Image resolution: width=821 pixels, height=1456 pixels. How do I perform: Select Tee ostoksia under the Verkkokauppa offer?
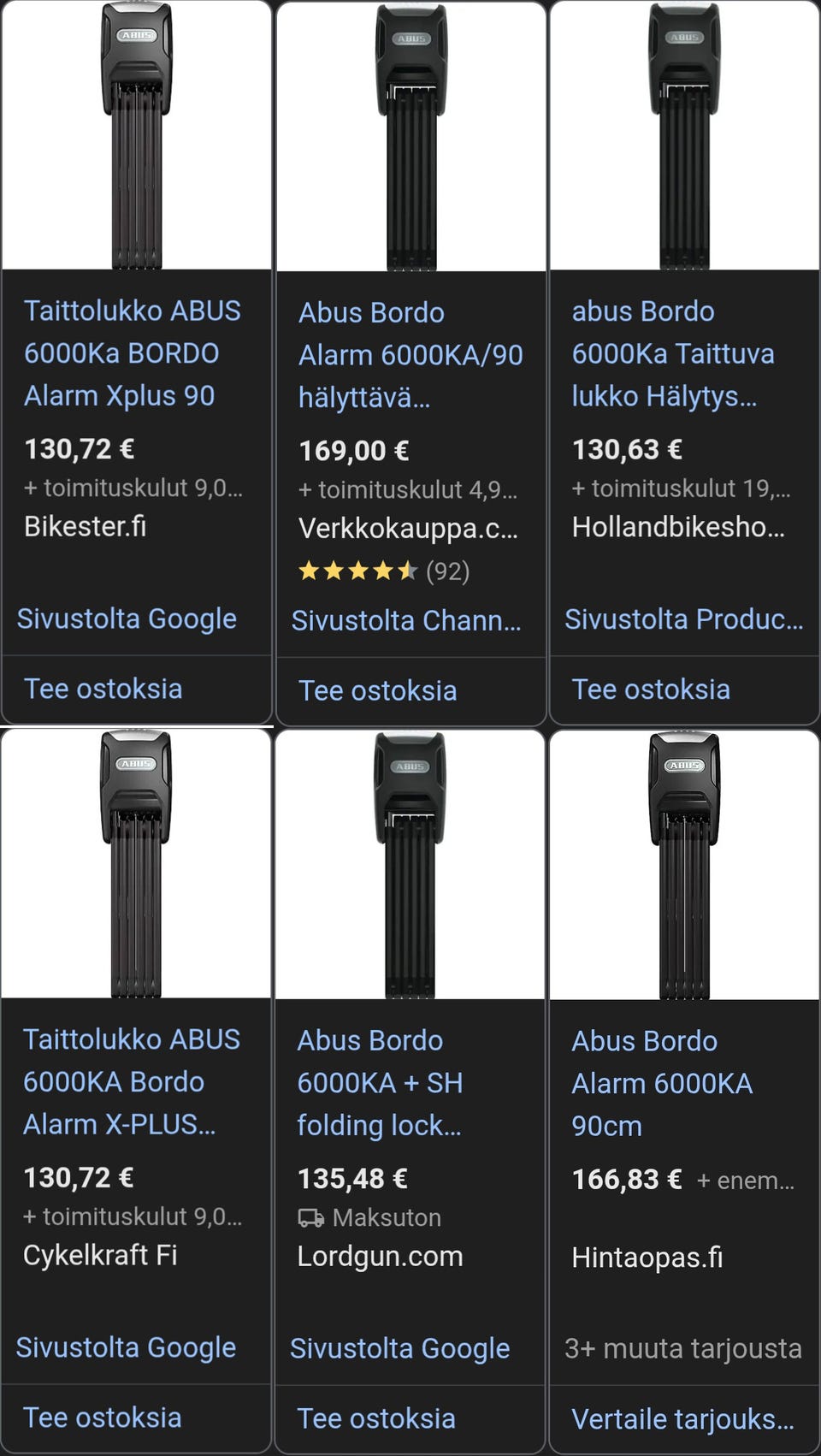pos(377,690)
